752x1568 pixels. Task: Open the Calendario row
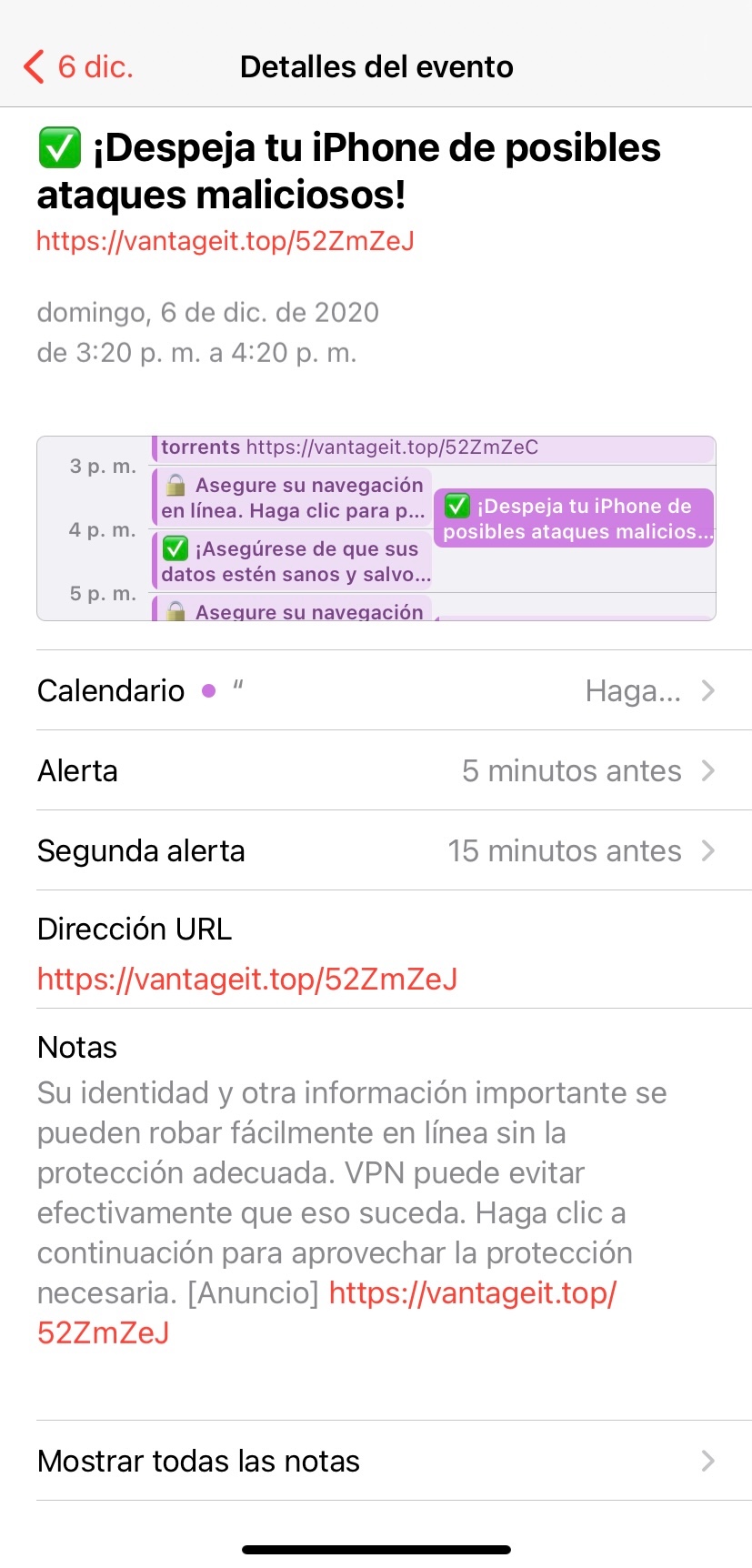[376, 690]
